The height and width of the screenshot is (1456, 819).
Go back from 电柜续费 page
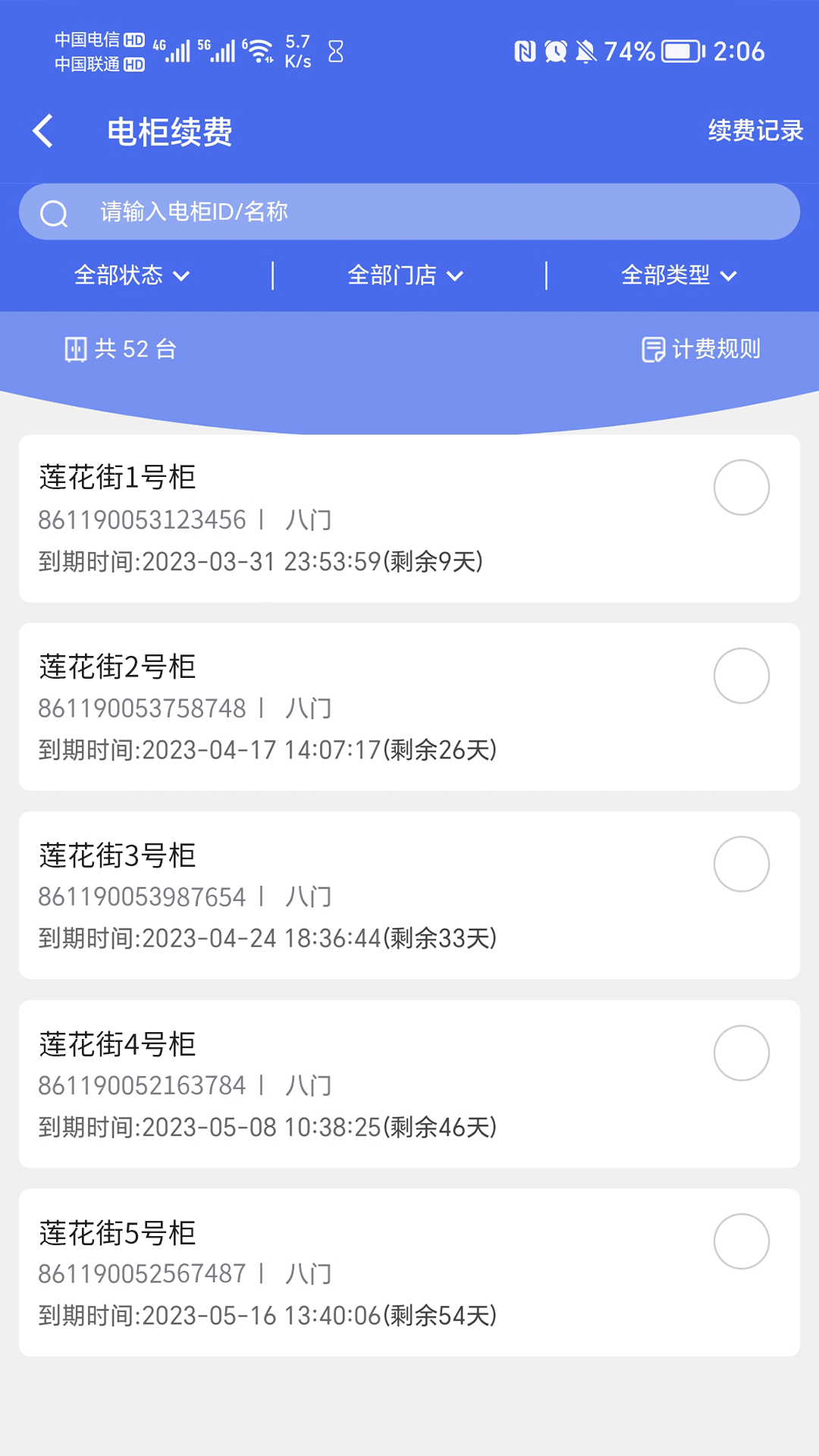pyautogui.click(x=44, y=131)
